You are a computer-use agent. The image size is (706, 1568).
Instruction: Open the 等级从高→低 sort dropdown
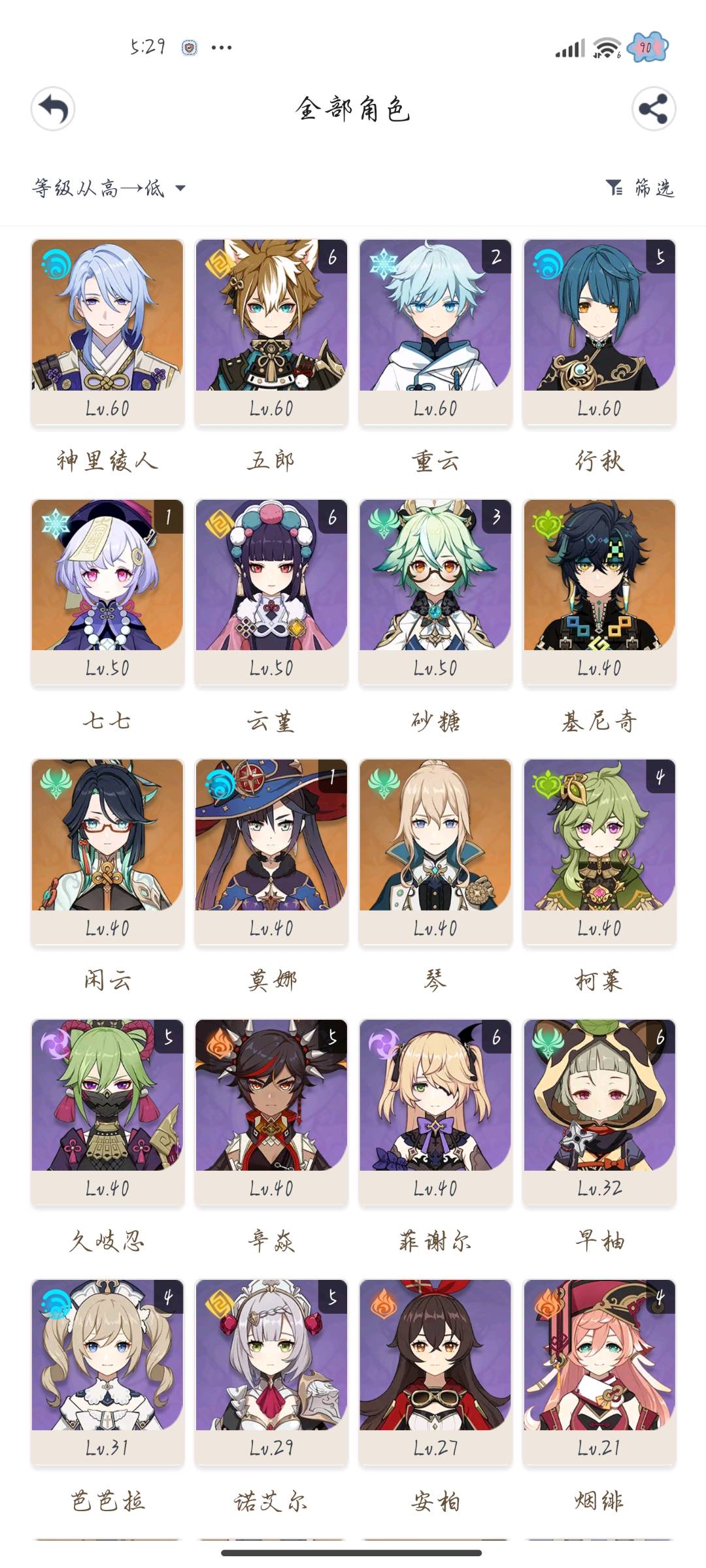[109, 189]
